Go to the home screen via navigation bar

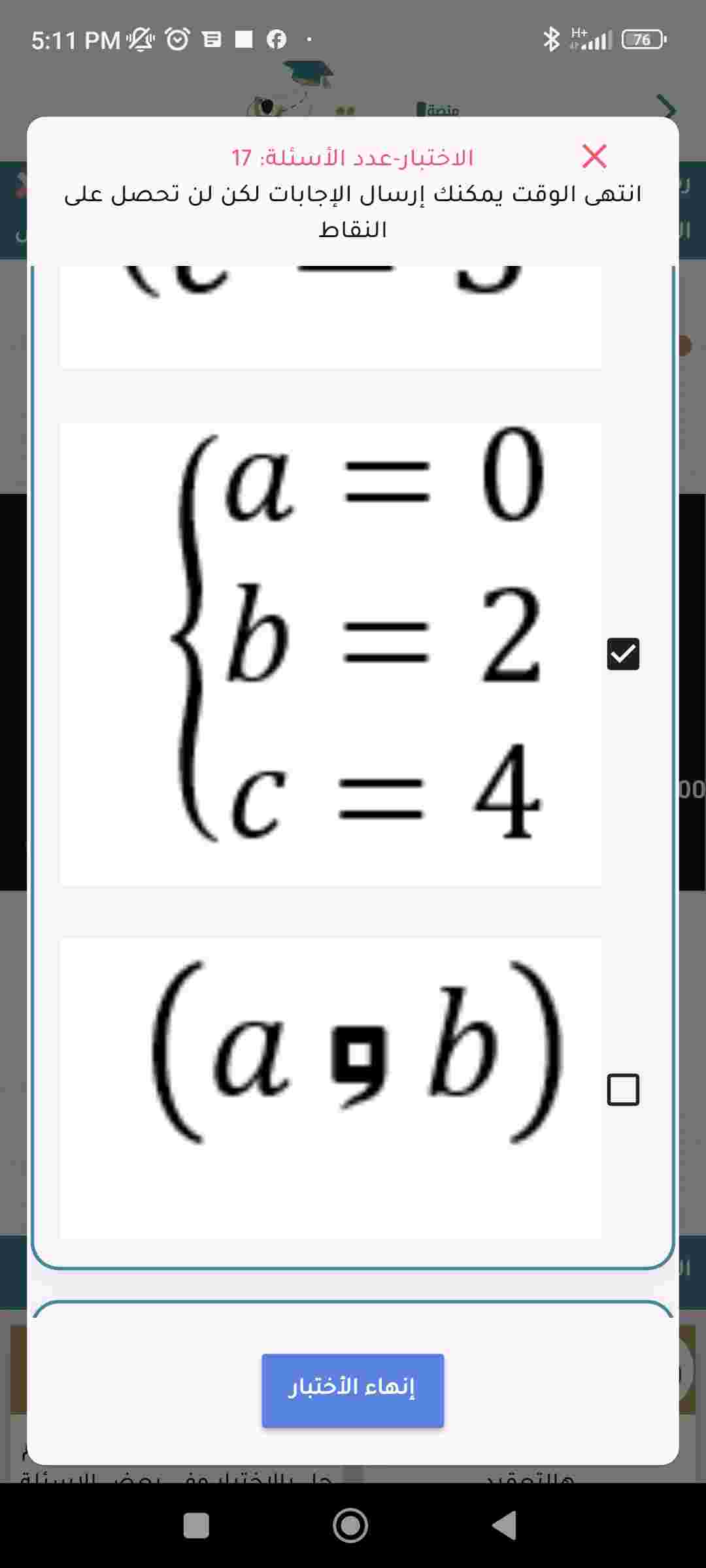[x=350, y=1526]
